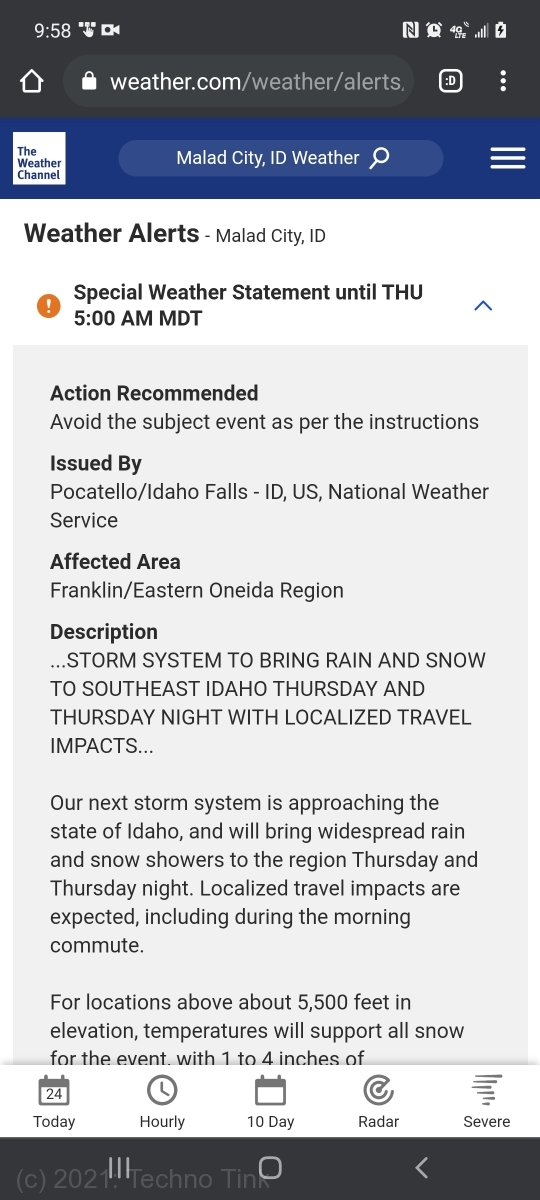Switch to the Today tab
Screen dimensions: 540x1200
point(54,1102)
